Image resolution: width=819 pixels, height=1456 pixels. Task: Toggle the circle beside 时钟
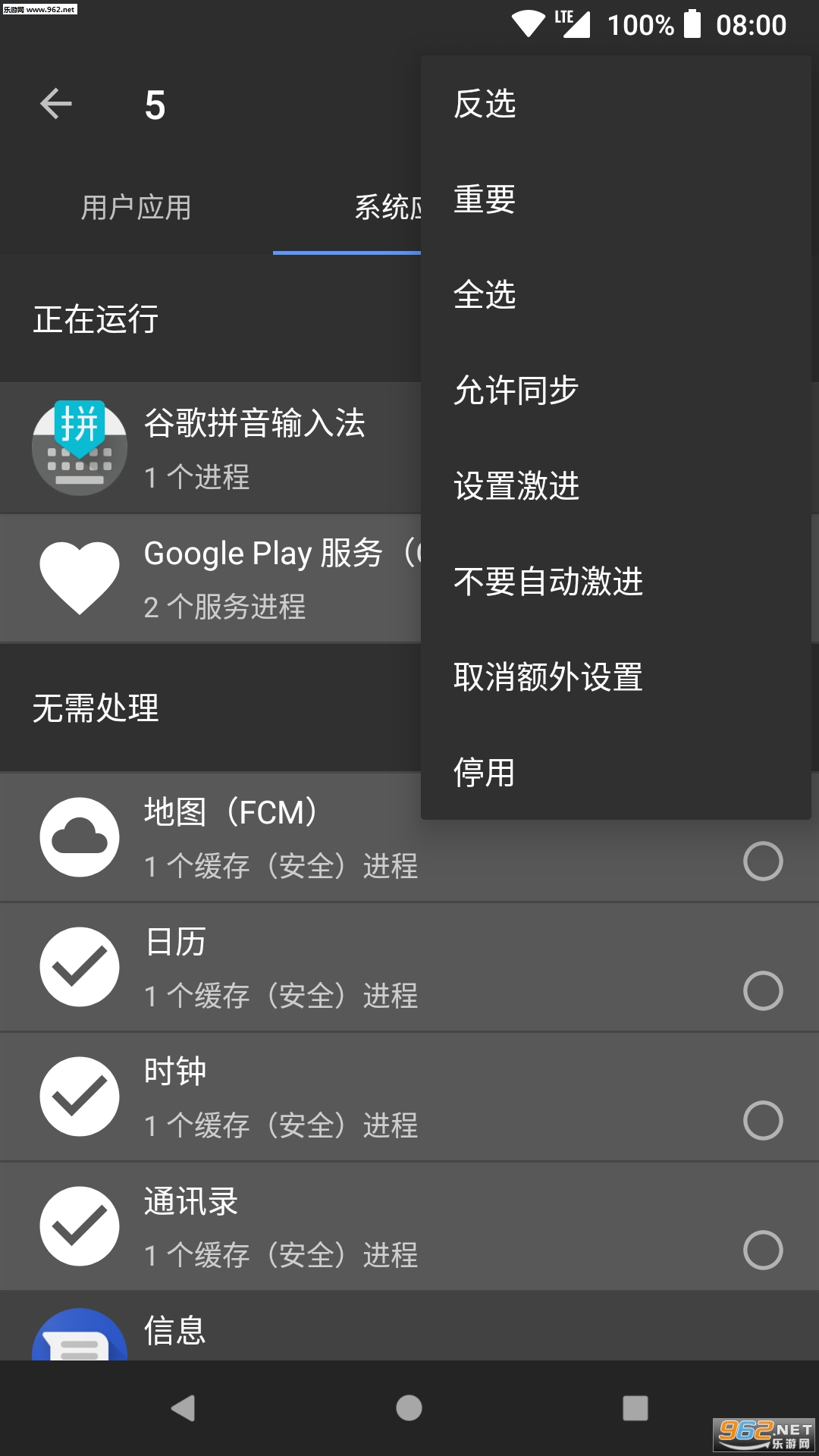pyautogui.click(x=763, y=1120)
